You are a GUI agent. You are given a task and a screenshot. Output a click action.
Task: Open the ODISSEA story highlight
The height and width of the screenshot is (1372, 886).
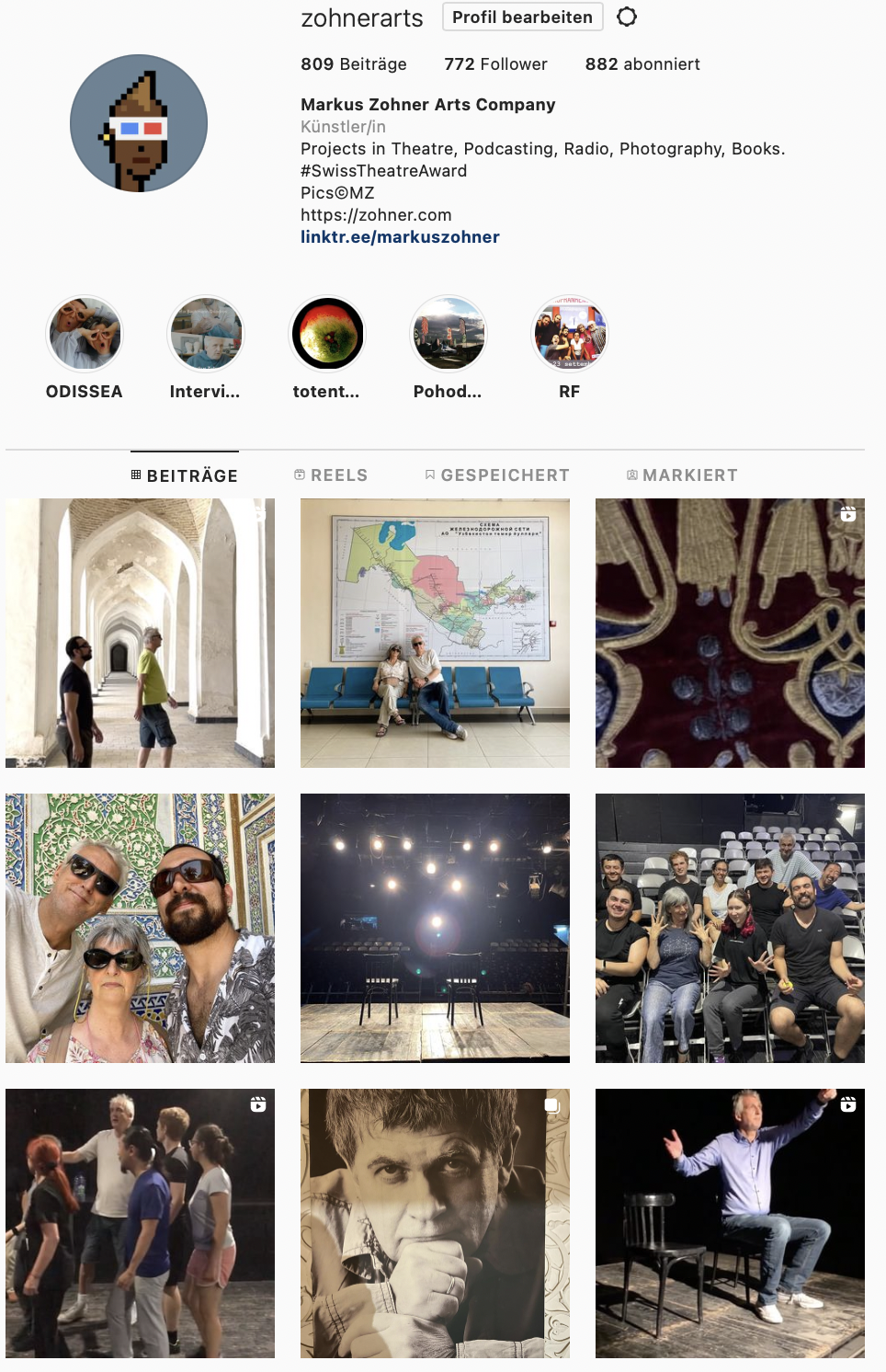tap(85, 333)
